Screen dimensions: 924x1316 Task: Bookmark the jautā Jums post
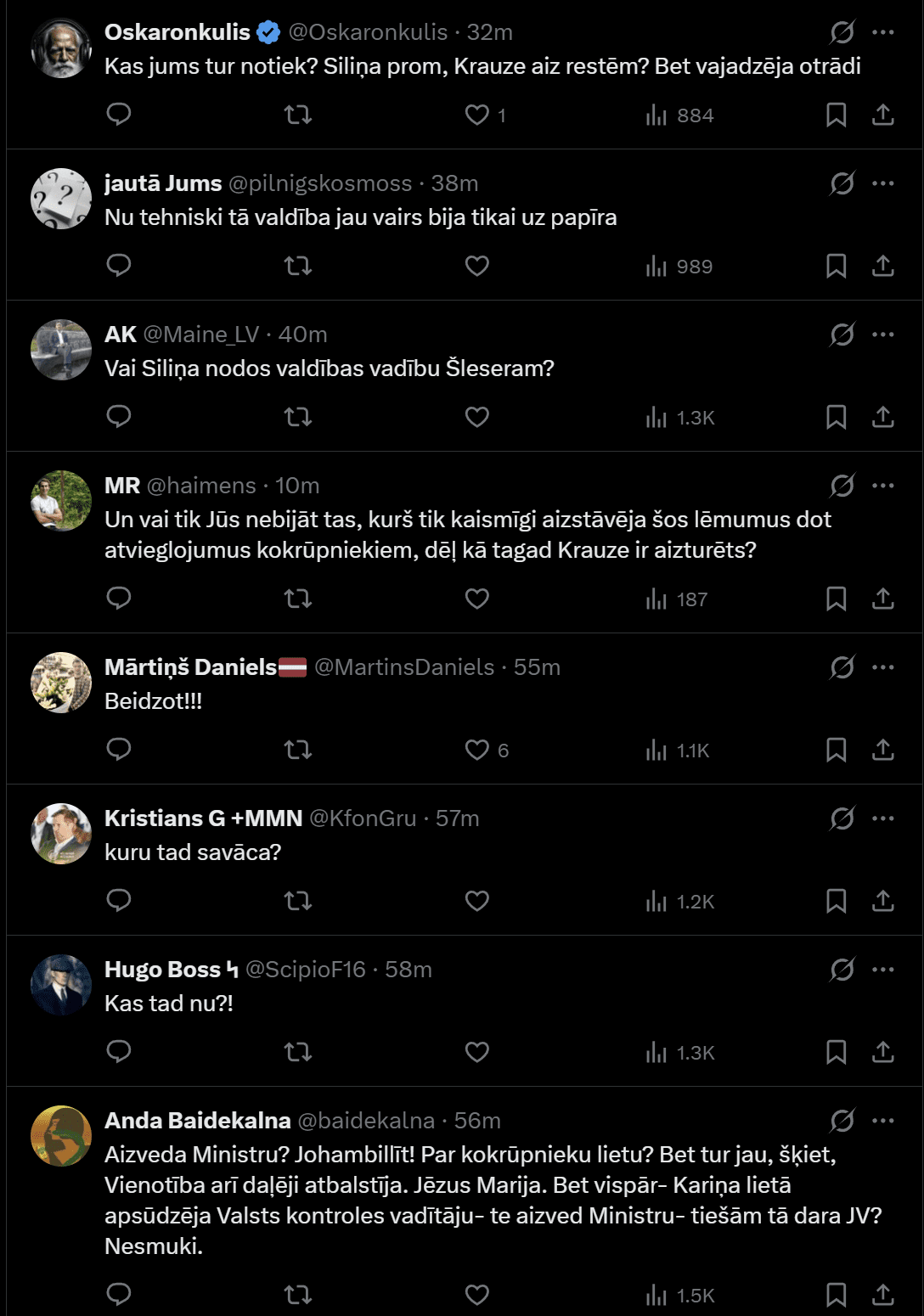(837, 266)
